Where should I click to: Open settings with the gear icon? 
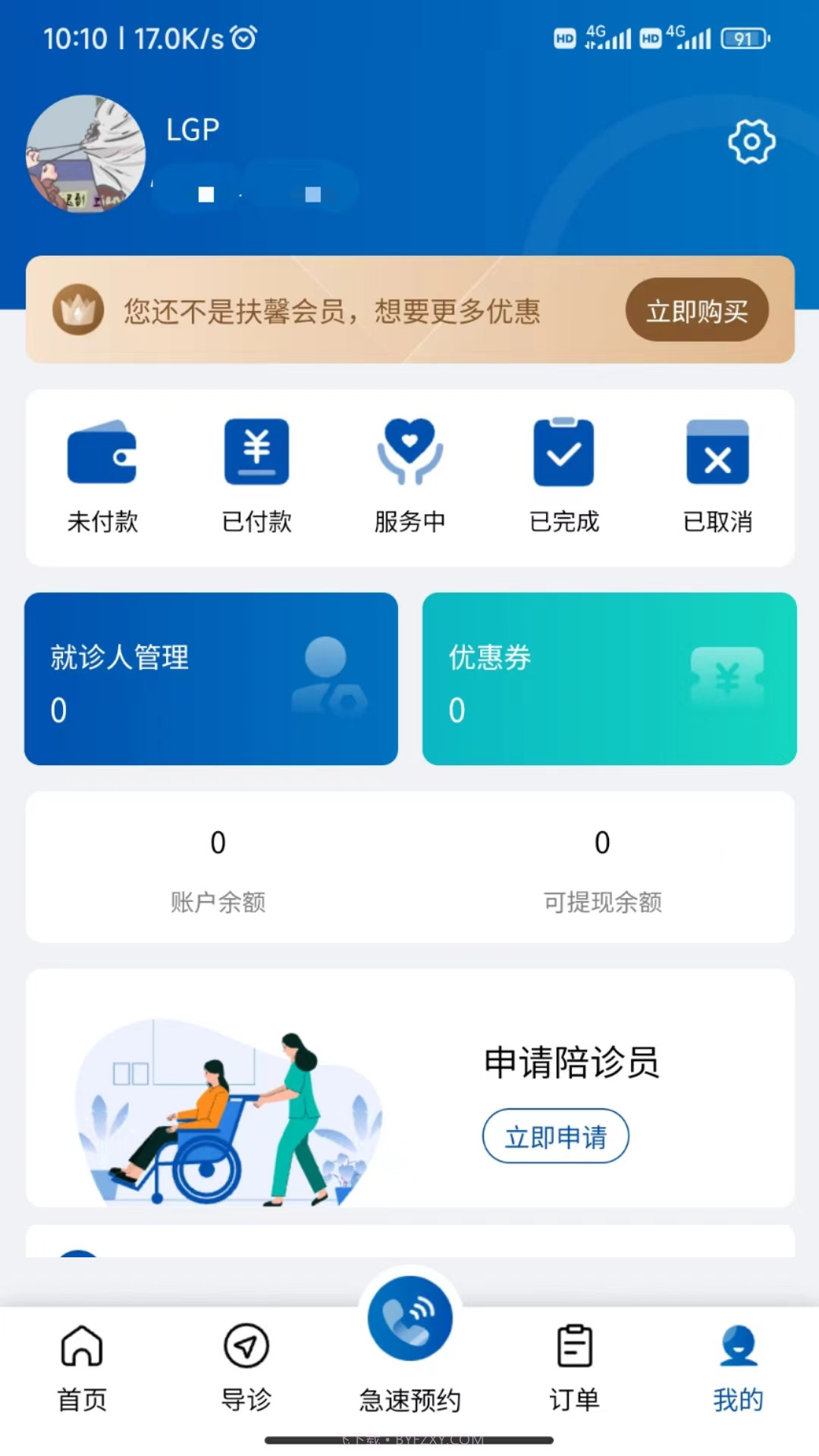(751, 141)
